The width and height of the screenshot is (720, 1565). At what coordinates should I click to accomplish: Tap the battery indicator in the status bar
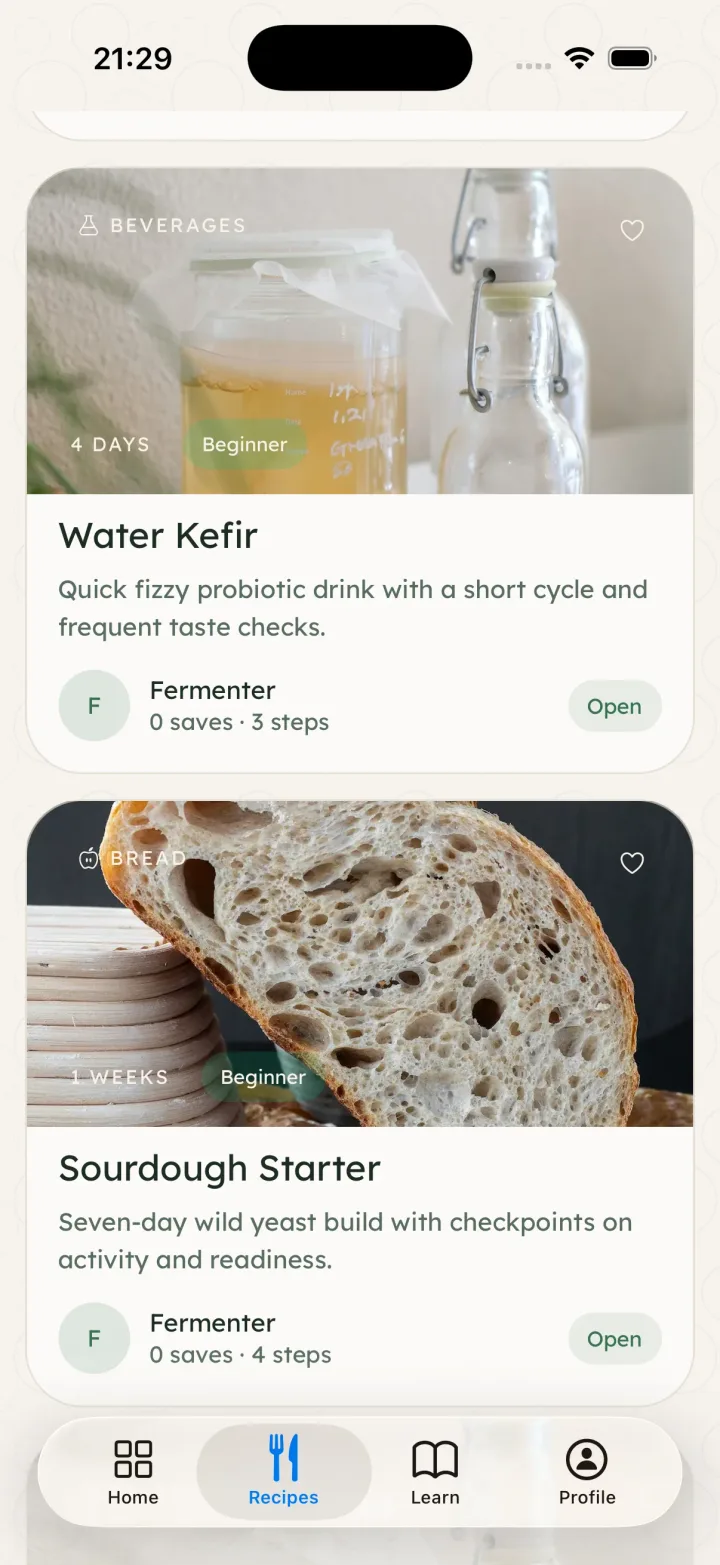tap(632, 58)
